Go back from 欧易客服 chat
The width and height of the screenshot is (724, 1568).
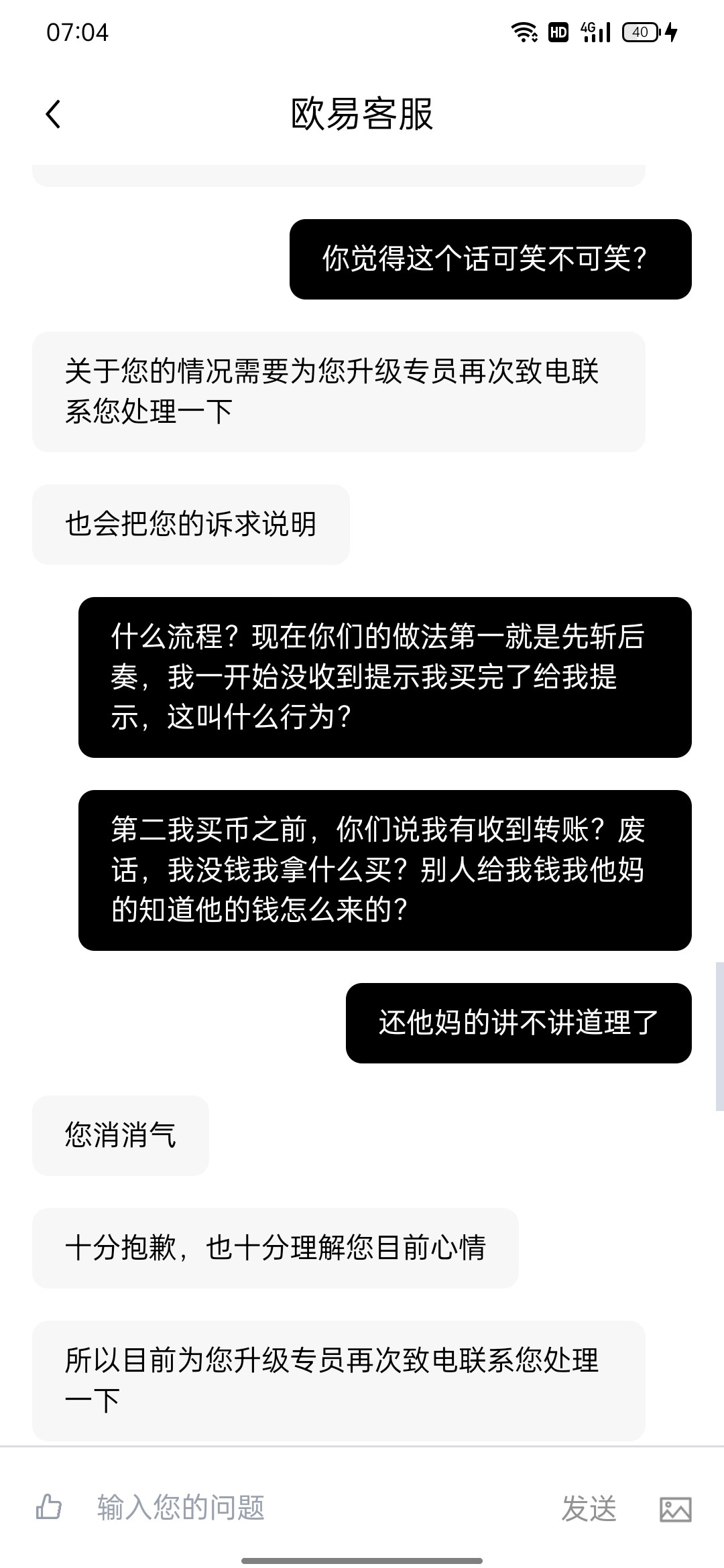click(x=54, y=114)
